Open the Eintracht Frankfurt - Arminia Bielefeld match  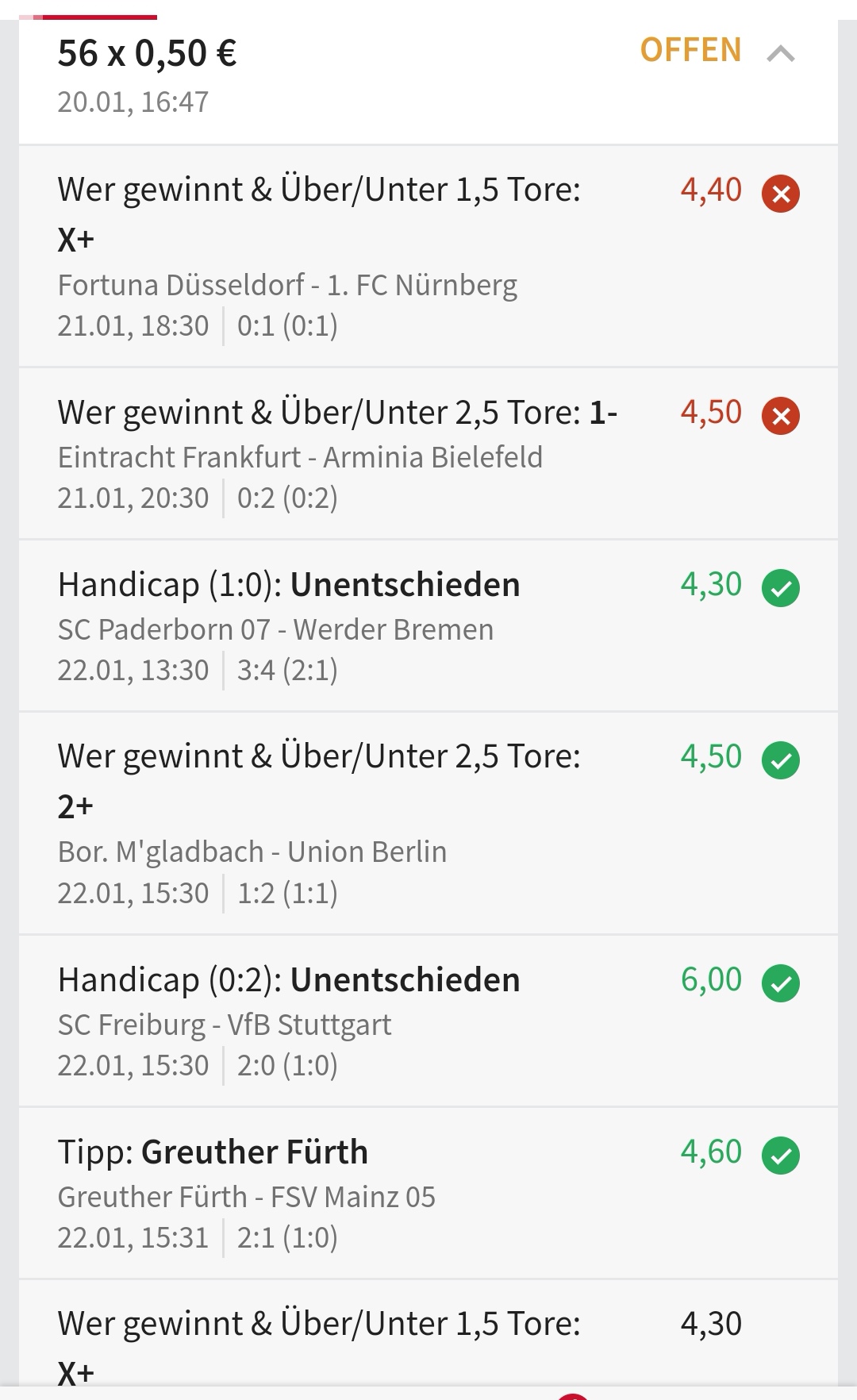pos(300,458)
